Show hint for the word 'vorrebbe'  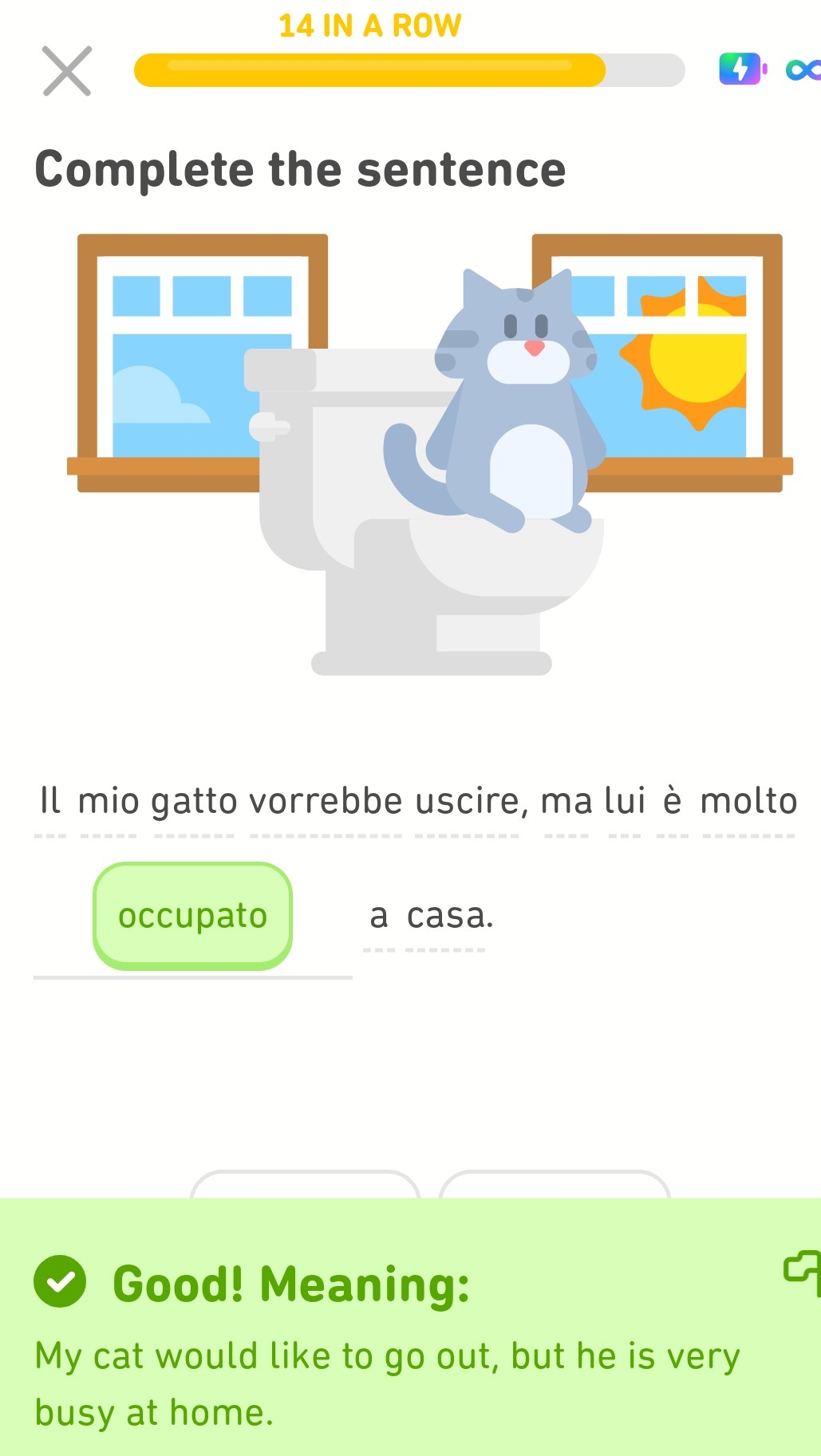[x=326, y=801]
